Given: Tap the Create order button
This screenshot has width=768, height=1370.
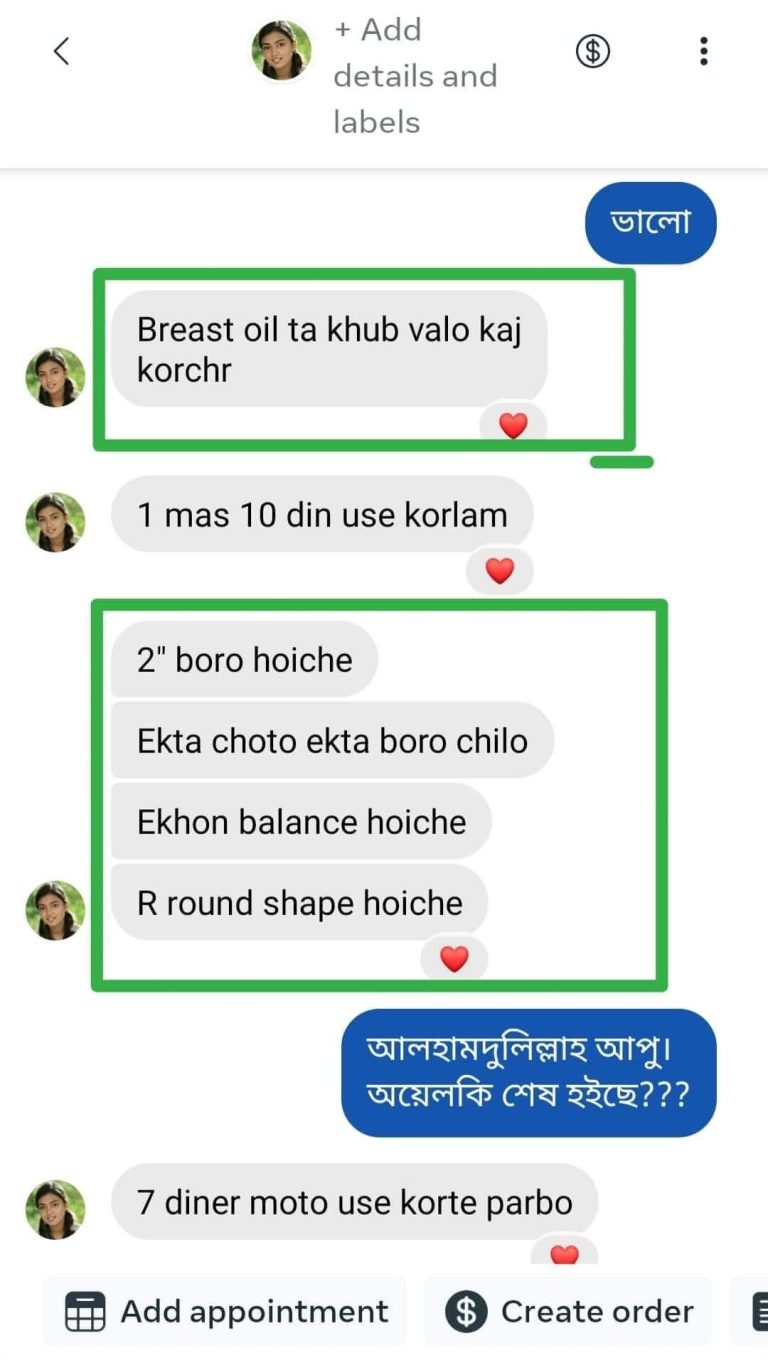Looking at the screenshot, I should click(569, 1311).
